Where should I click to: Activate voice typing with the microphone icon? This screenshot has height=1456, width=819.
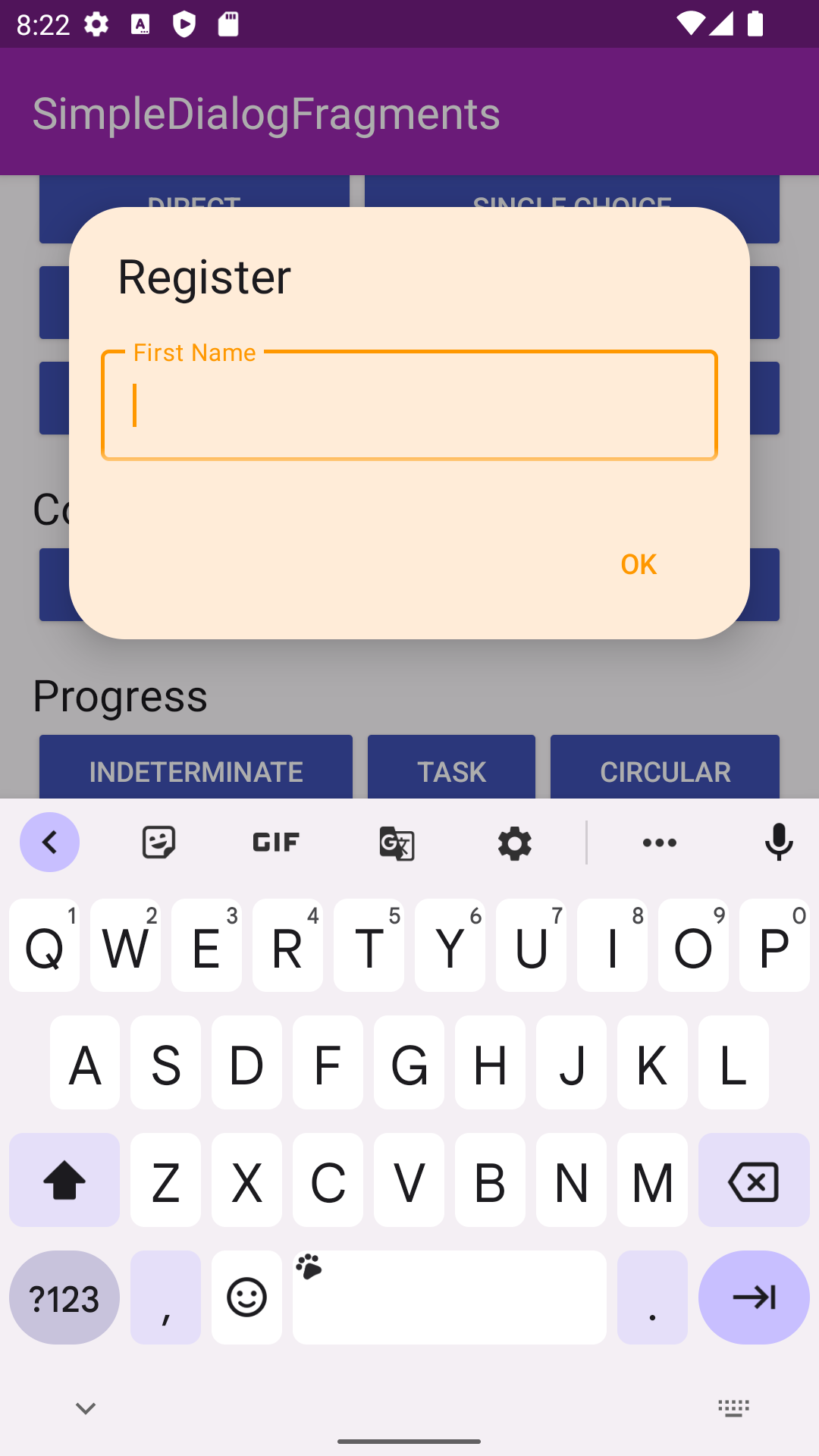coord(778,842)
